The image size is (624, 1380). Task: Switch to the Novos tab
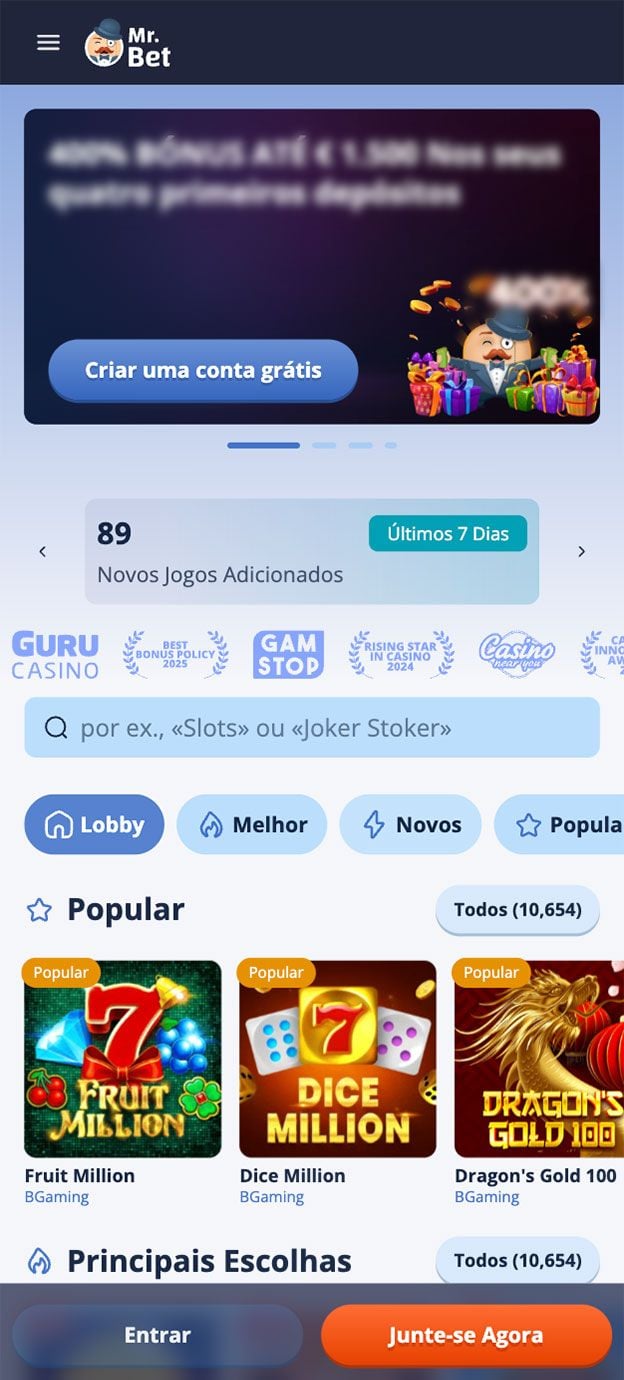coord(410,825)
